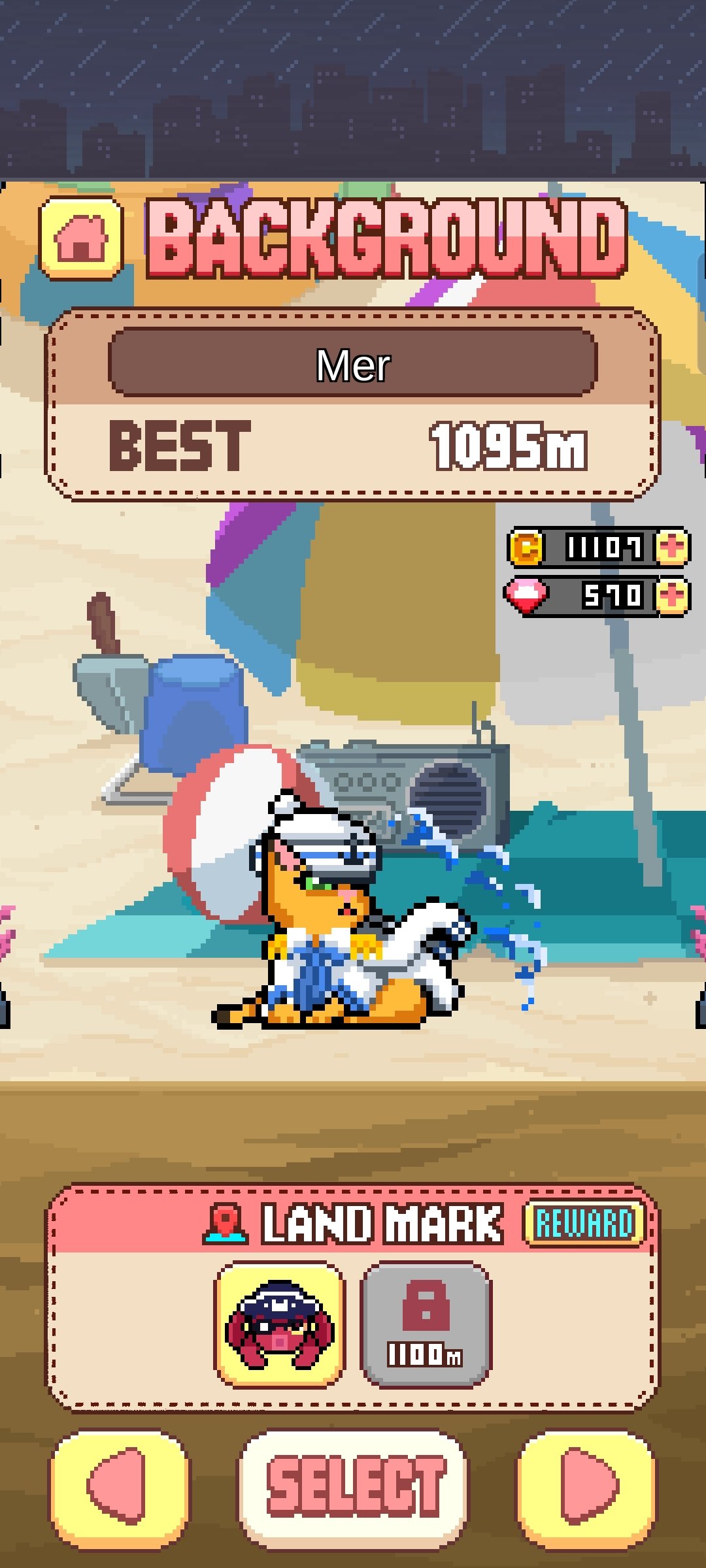Go back to the home screen
This screenshot has width=706, height=1568.
click(x=81, y=239)
